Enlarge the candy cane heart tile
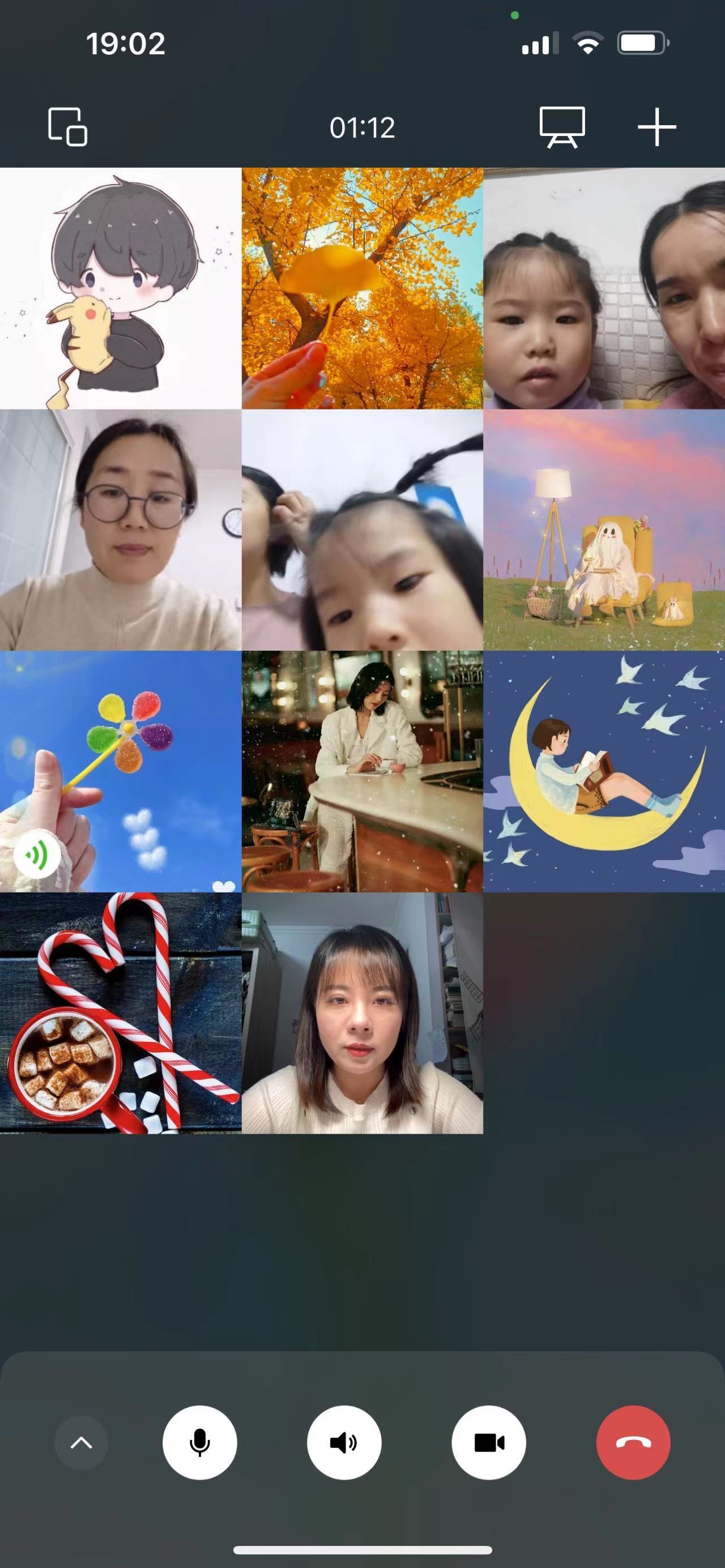Image resolution: width=725 pixels, height=1568 pixels. click(121, 1013)
